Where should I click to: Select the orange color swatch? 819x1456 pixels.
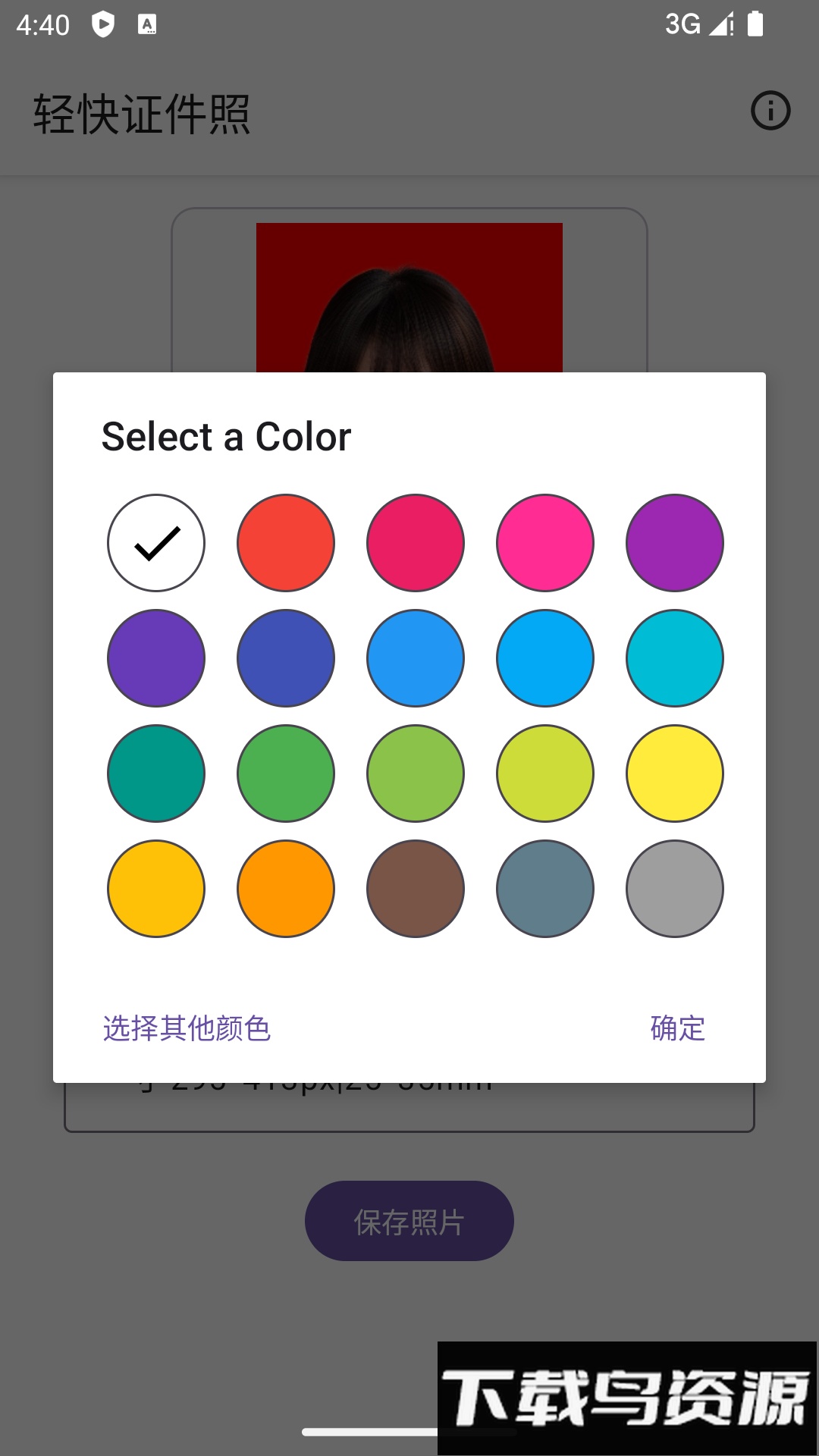pyautogui.click(x=285, y=888)
